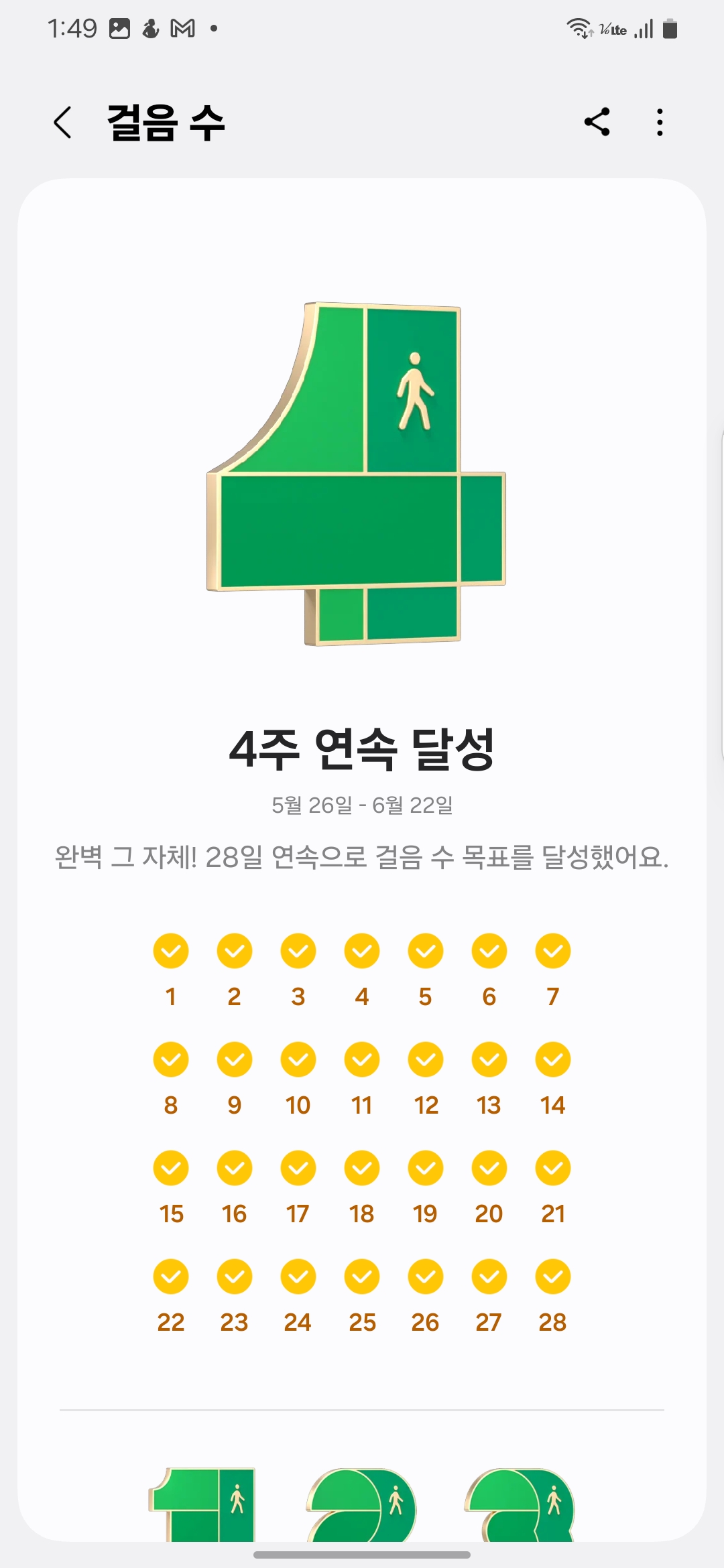This screenshot has height=1568, width=724.
Task: Tap the day 22 completion circle
Action: (x=170, y=1277)
